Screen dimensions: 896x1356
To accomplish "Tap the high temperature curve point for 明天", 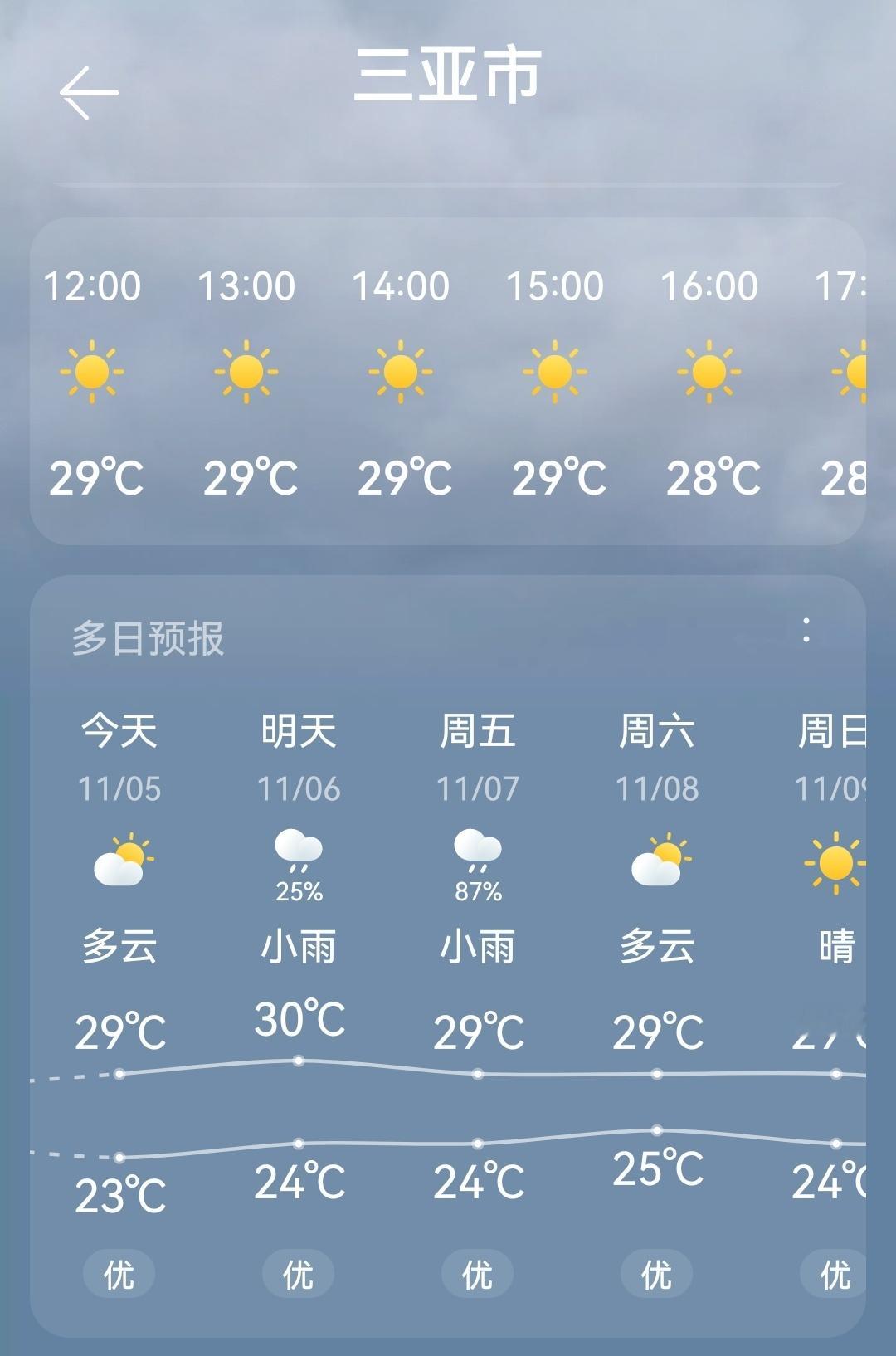I will pyautogui.click(x=299, y=1058).
